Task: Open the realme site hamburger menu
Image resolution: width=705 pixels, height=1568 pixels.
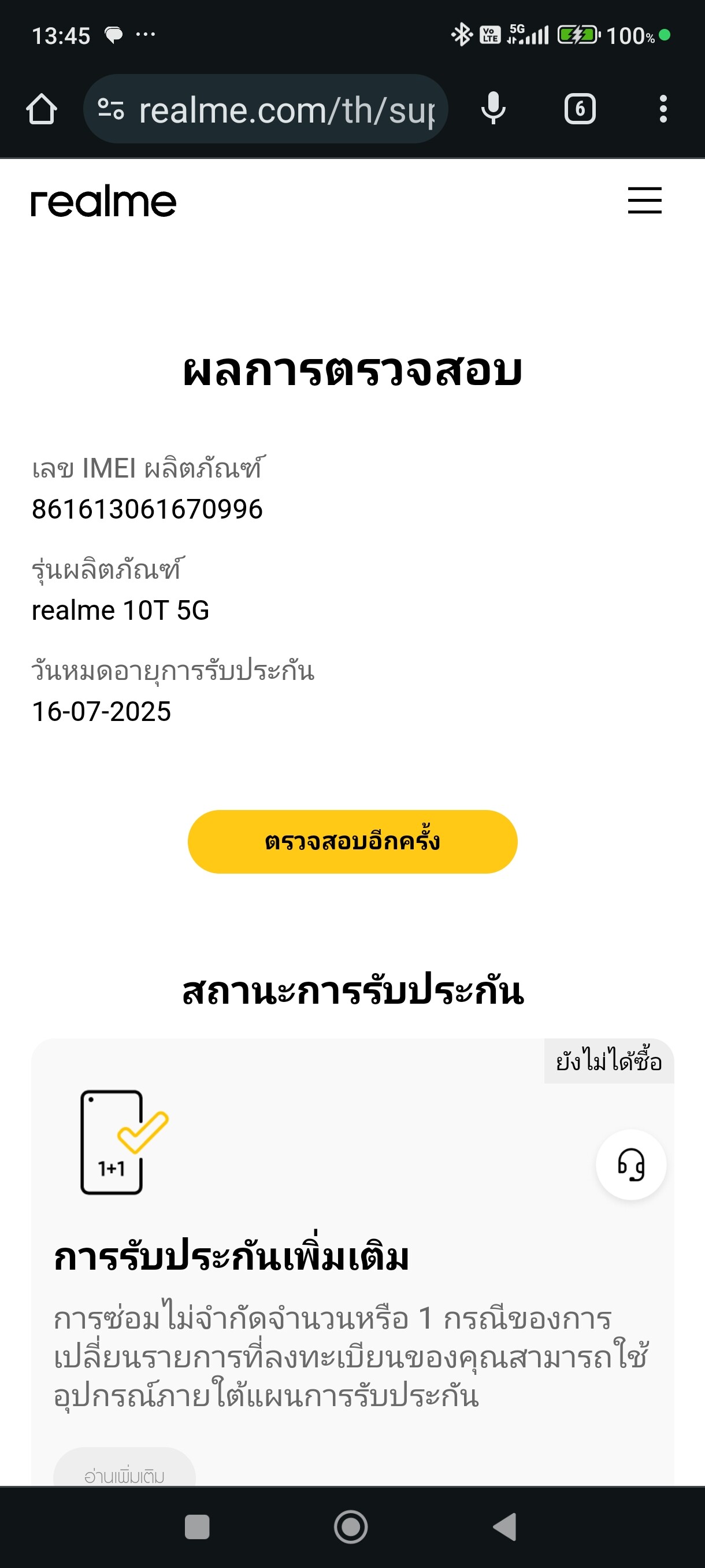Action: (644, 200)
